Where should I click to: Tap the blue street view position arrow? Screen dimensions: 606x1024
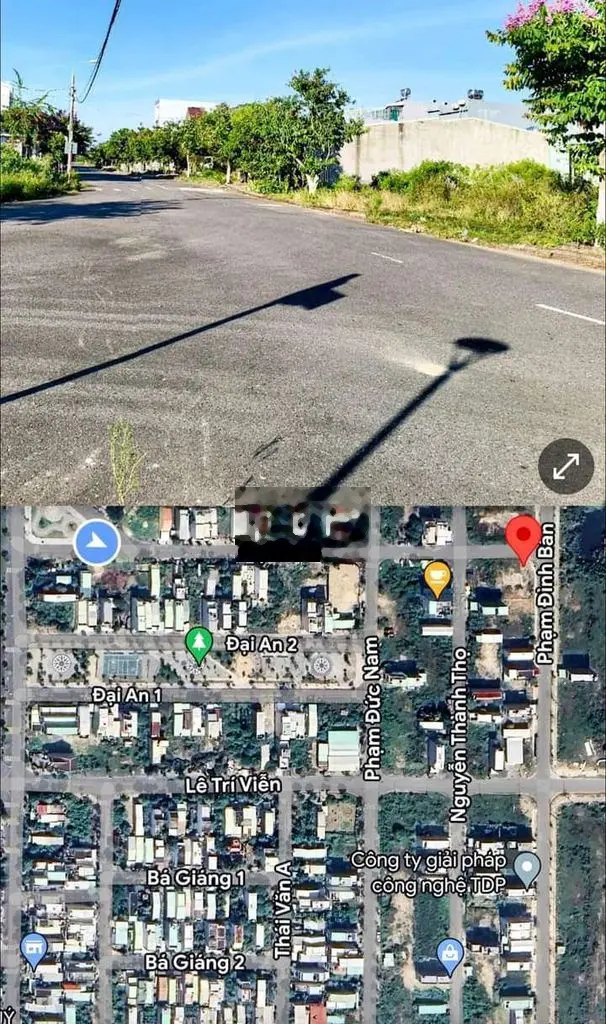pos(97,542)
